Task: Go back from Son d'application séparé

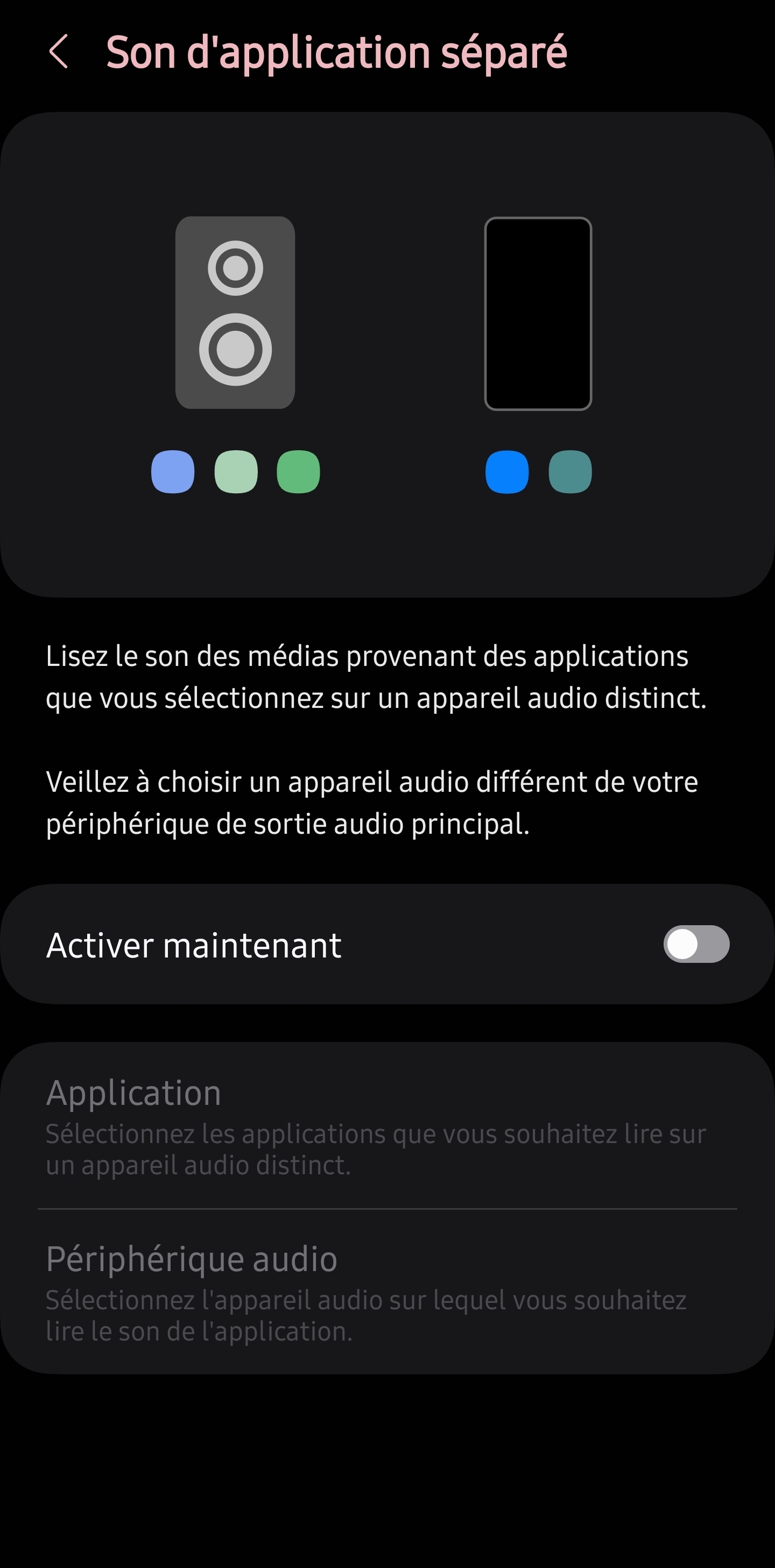Action: 59,52
